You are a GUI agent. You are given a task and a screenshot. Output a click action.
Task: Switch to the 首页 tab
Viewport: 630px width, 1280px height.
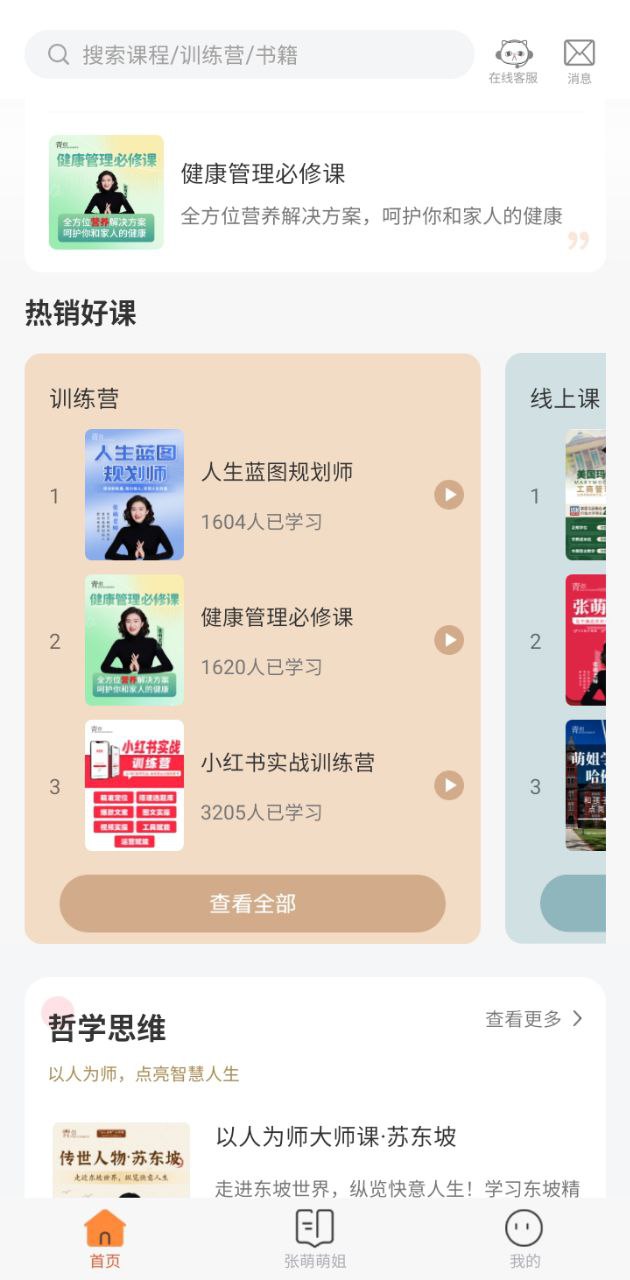click(x=105, y=1239)
